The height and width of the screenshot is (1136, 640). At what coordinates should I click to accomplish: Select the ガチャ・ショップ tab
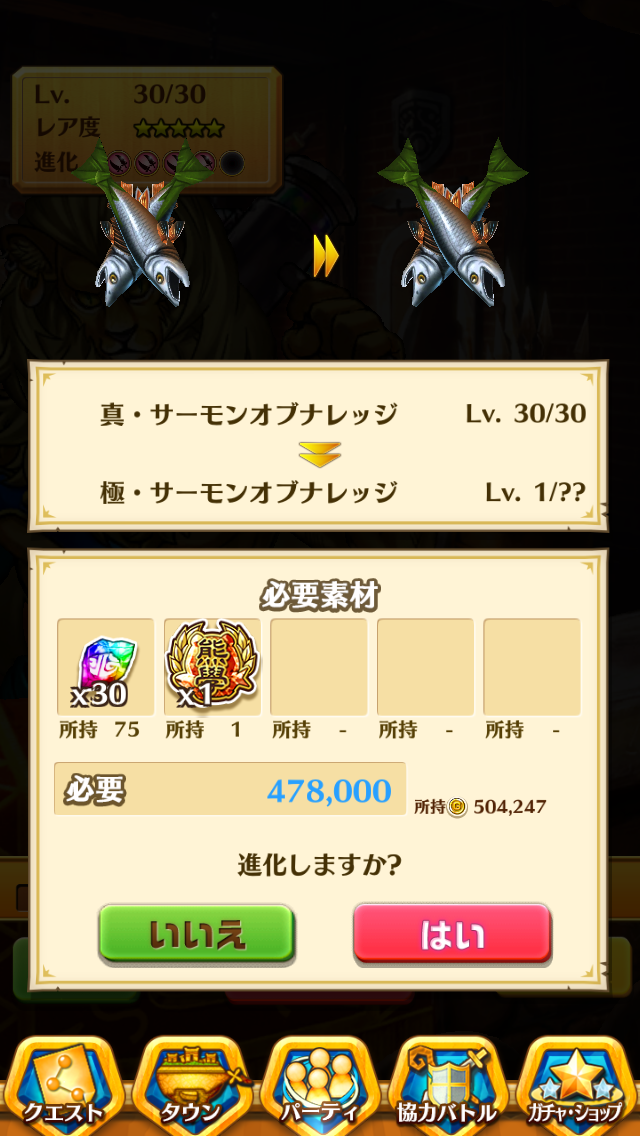pos(578,1085)
